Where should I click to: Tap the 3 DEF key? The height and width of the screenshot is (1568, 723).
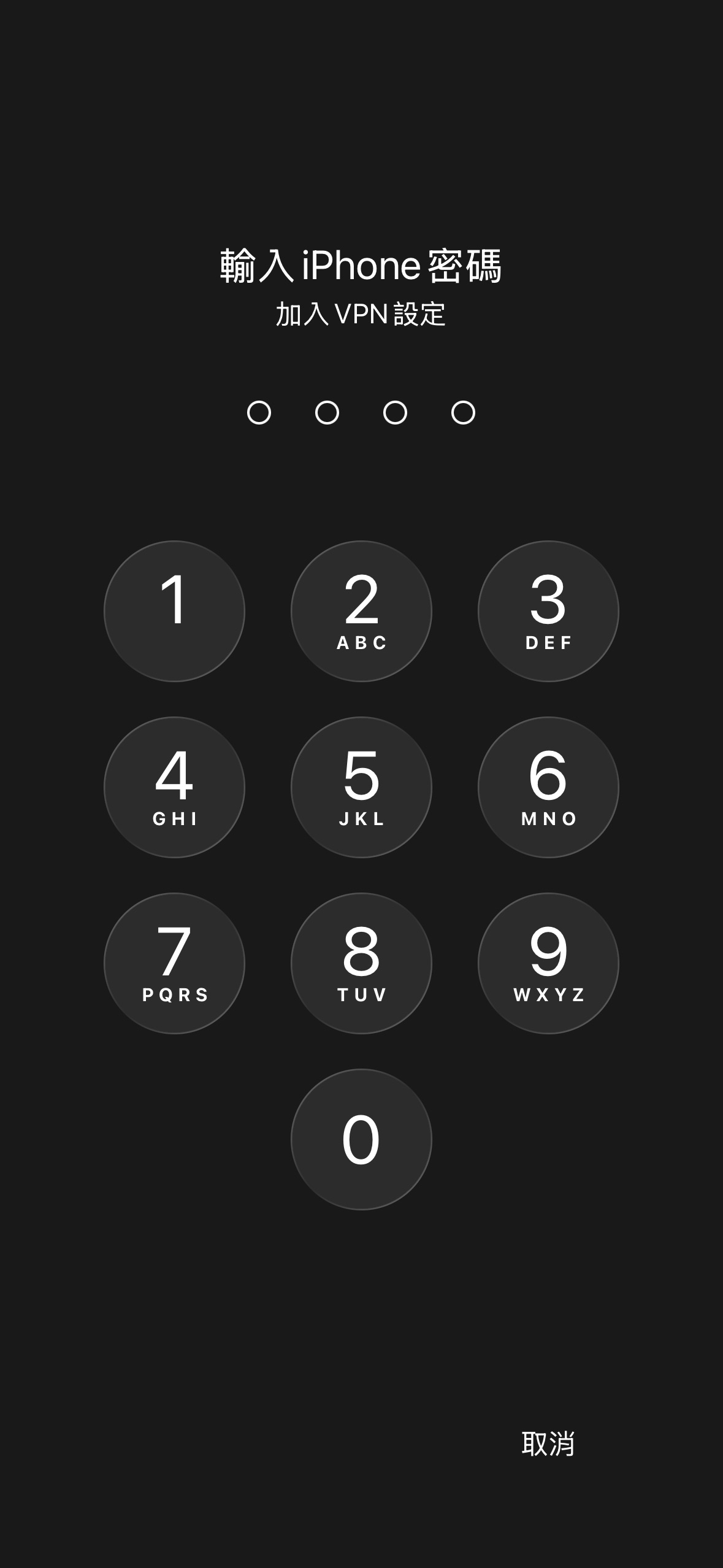pyautogui.click(x=548, y=611)
